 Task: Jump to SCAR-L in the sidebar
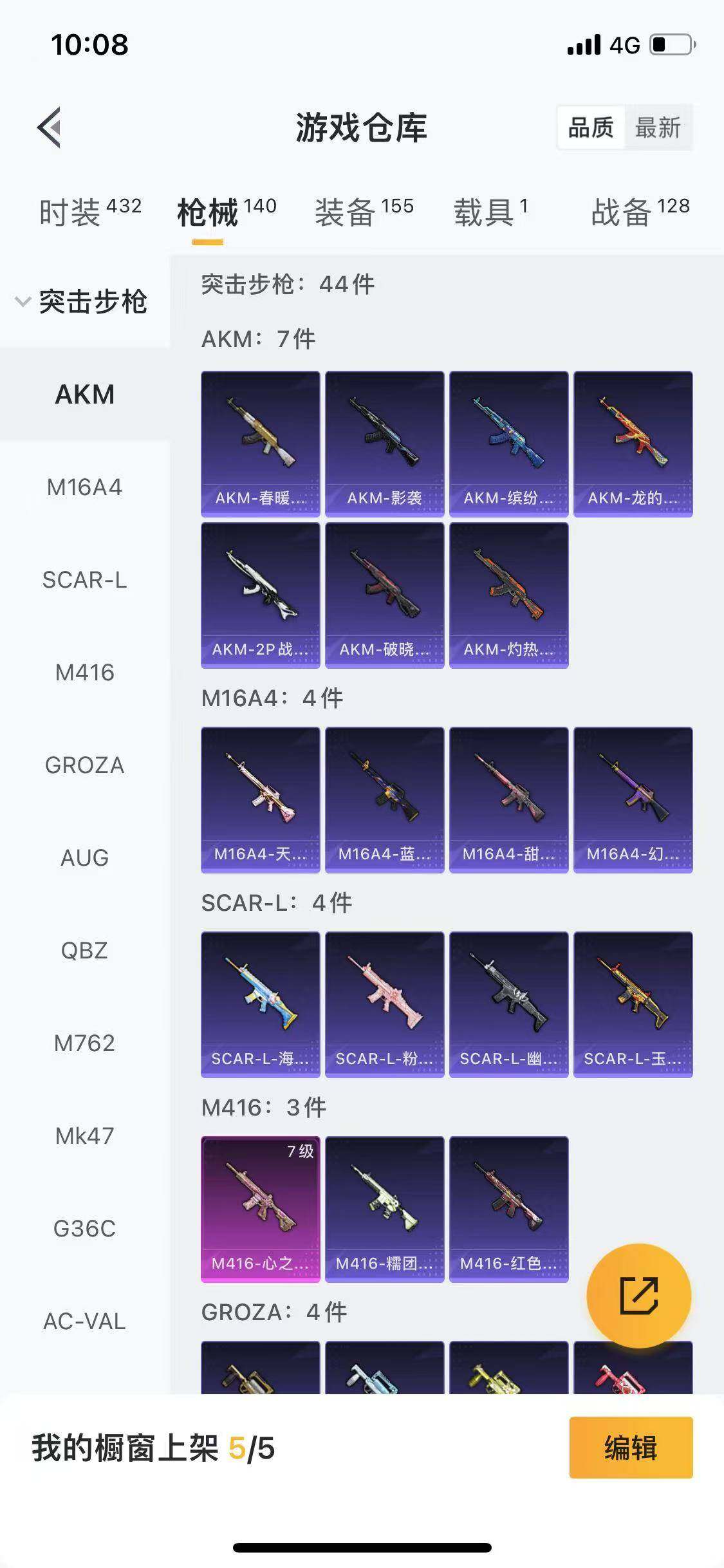[84, 580]
